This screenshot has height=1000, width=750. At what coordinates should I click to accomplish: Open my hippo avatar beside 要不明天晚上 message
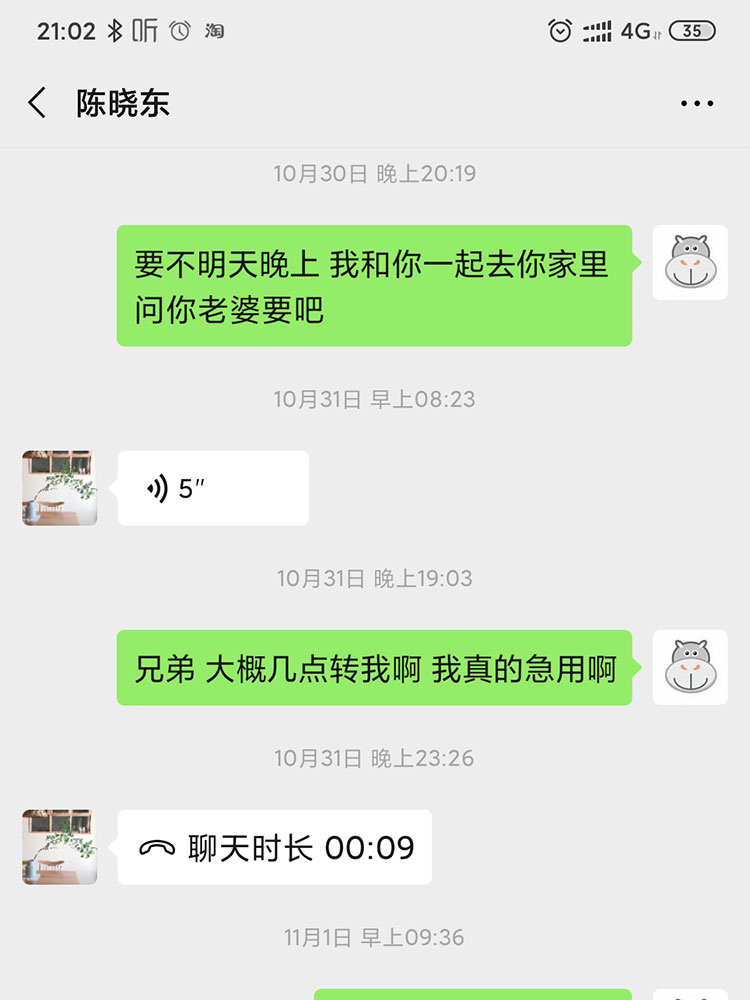(x=689, y=263)
